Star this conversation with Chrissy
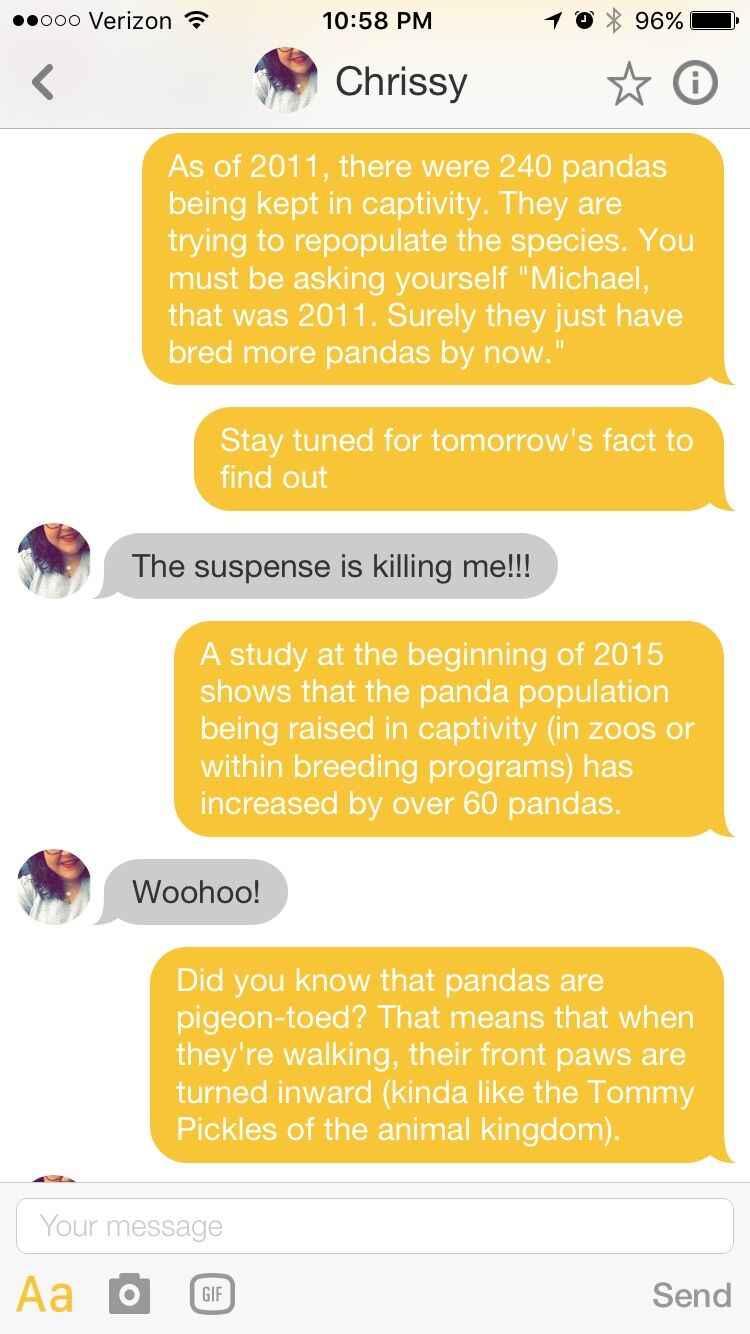 click(628, 84)
